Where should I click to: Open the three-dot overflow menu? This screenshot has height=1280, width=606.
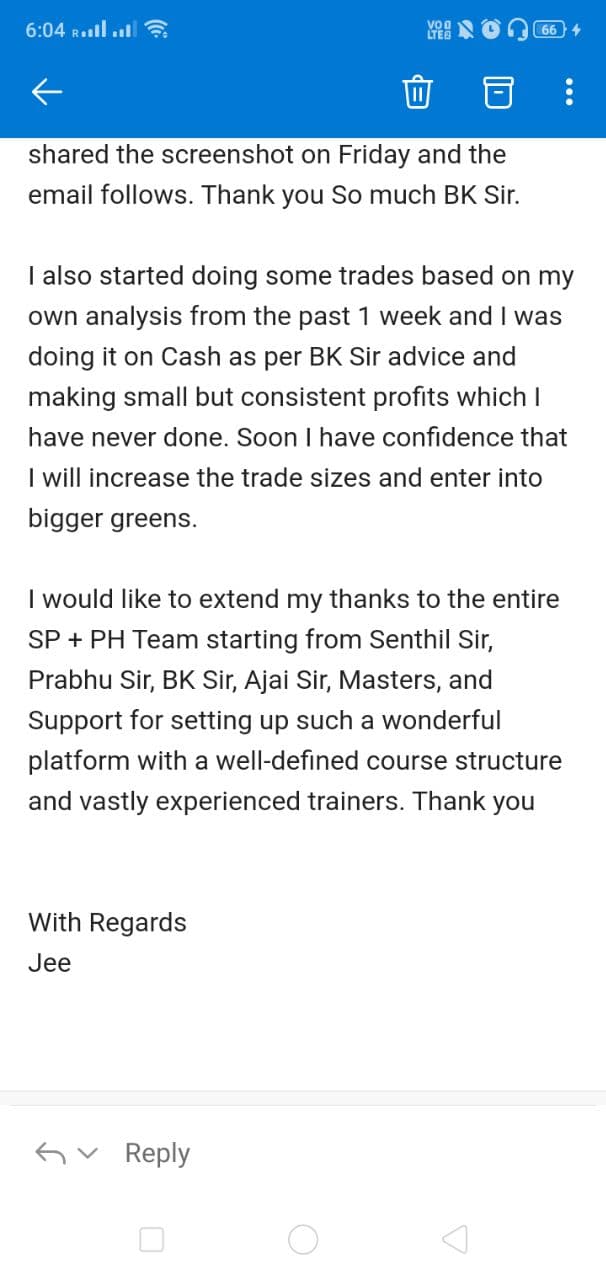[x=569, y=93]
